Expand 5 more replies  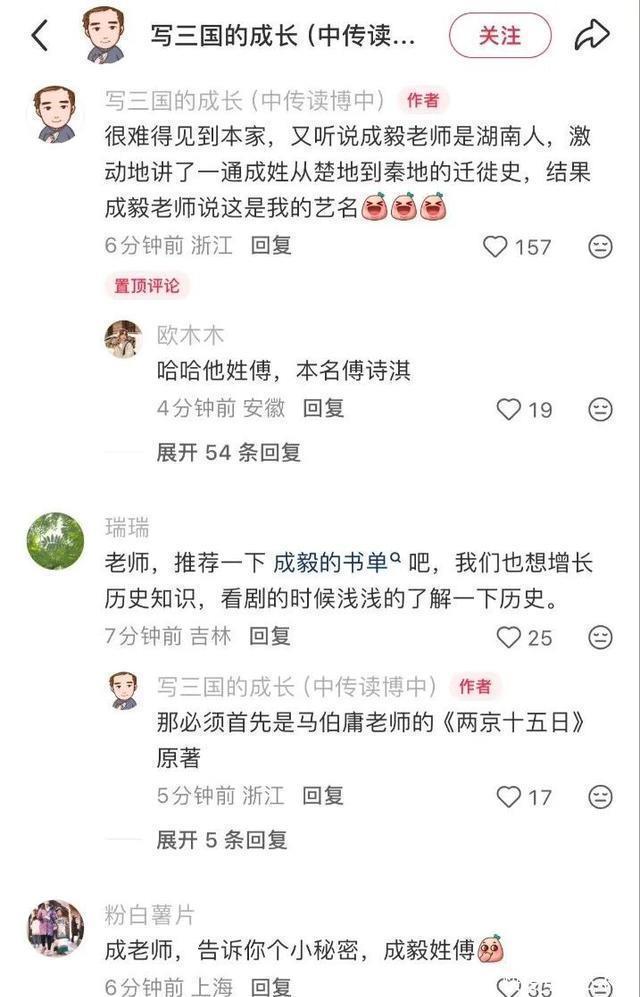(221, 840)
